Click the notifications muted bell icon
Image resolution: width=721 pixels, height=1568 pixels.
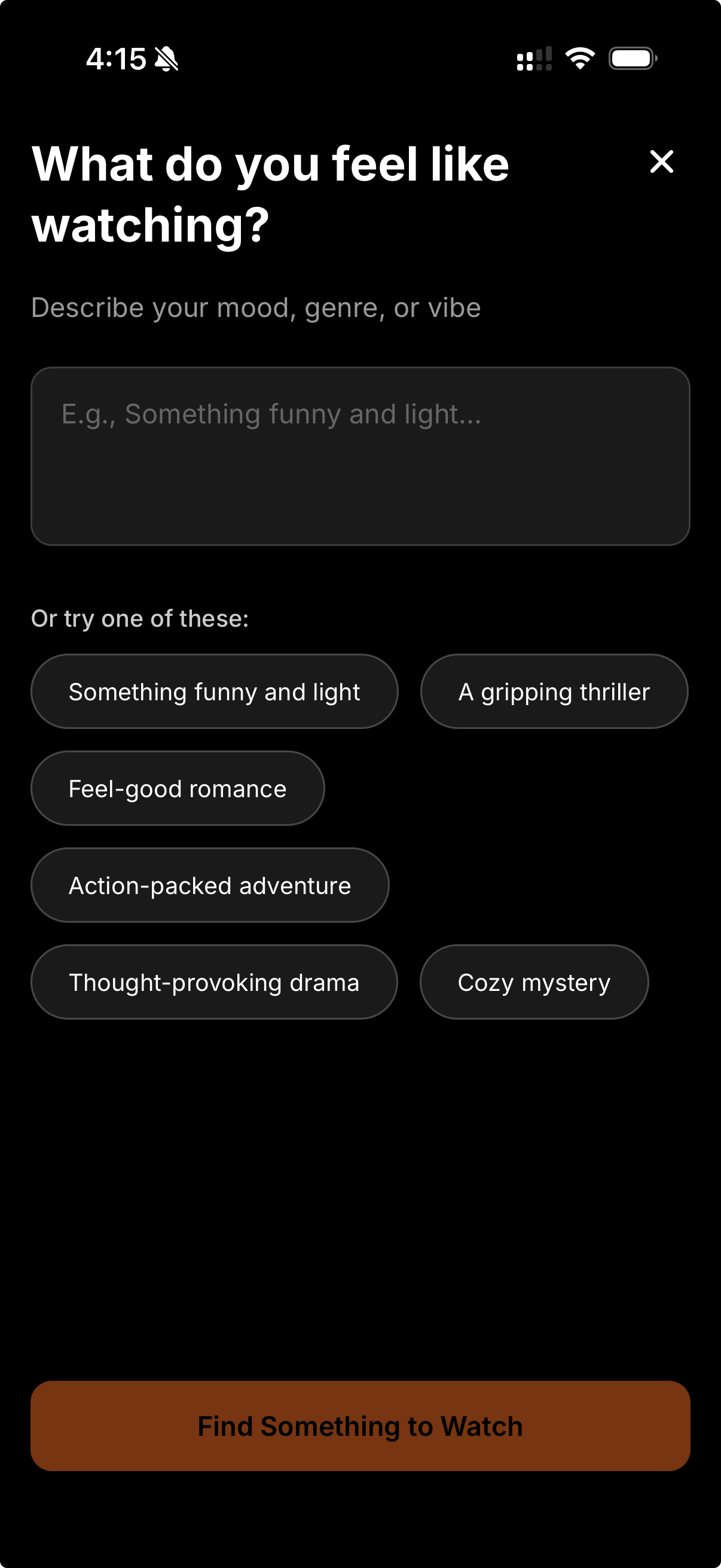click(x=166, y=59)
